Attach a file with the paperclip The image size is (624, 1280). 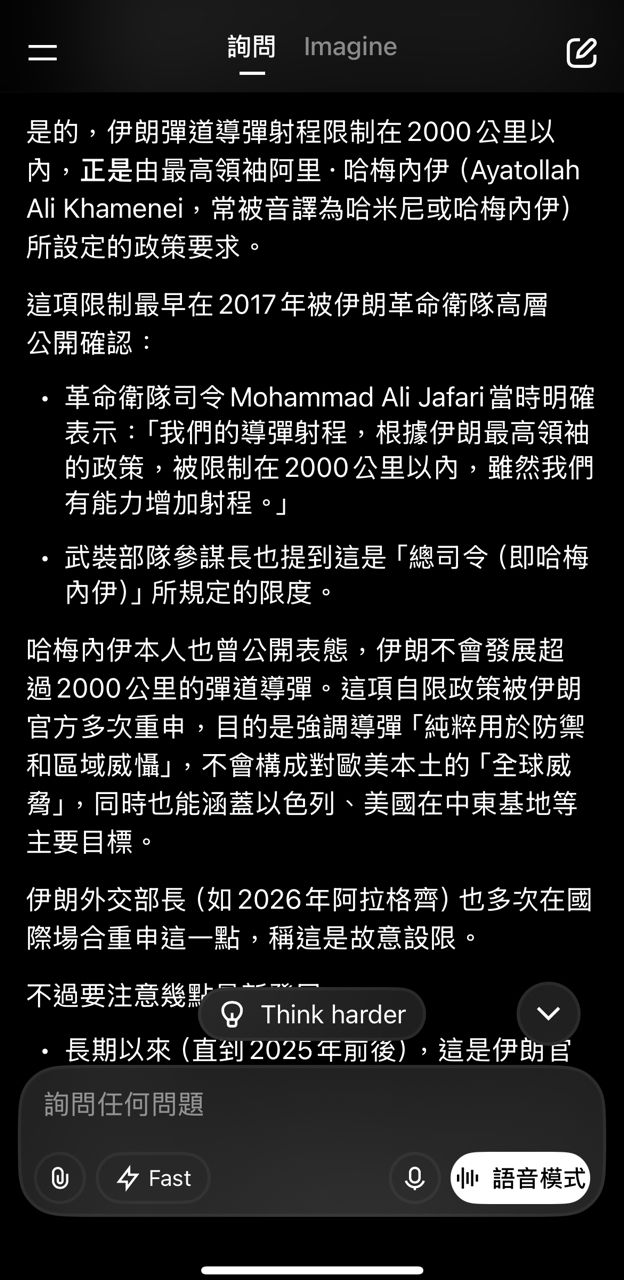[x=60, y=1178]
